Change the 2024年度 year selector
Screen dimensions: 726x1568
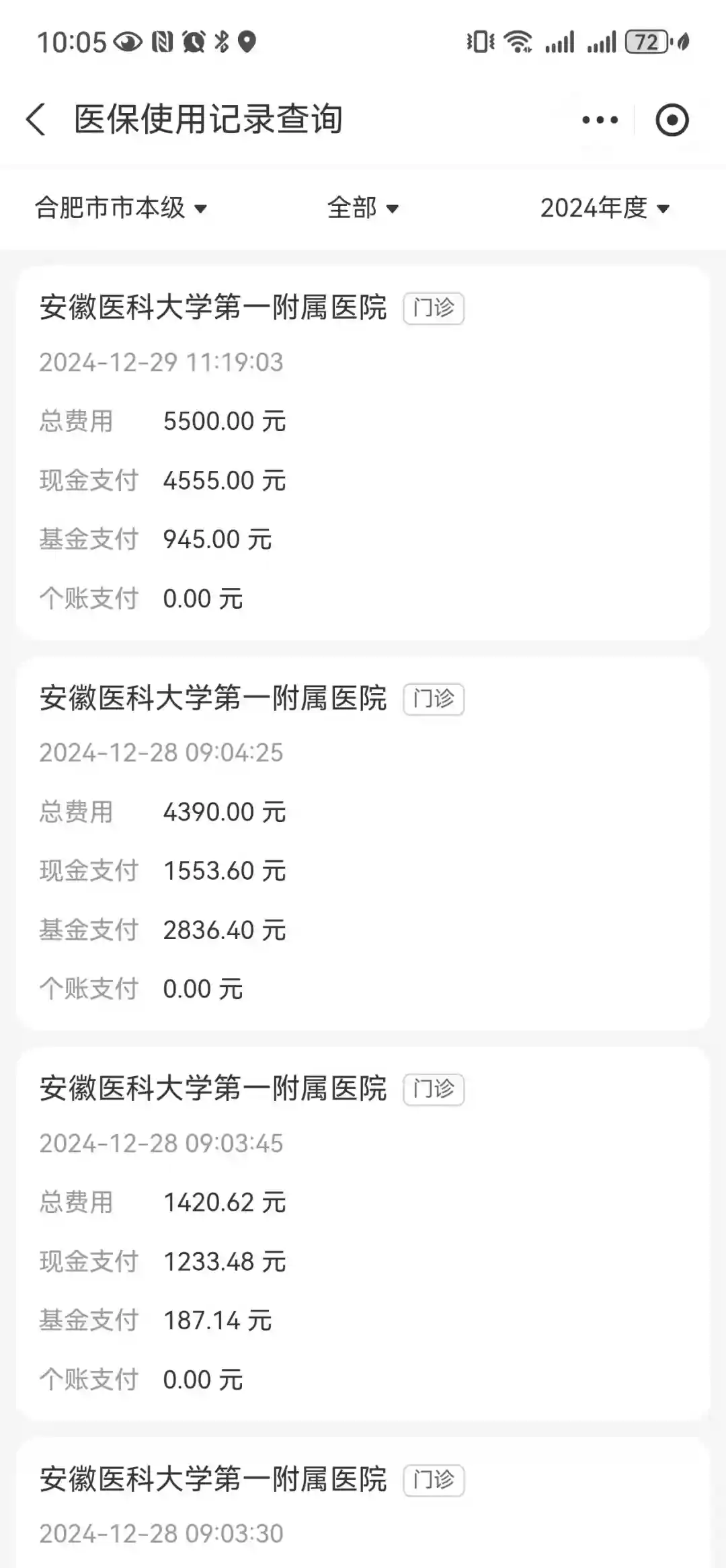pos(605,208)
